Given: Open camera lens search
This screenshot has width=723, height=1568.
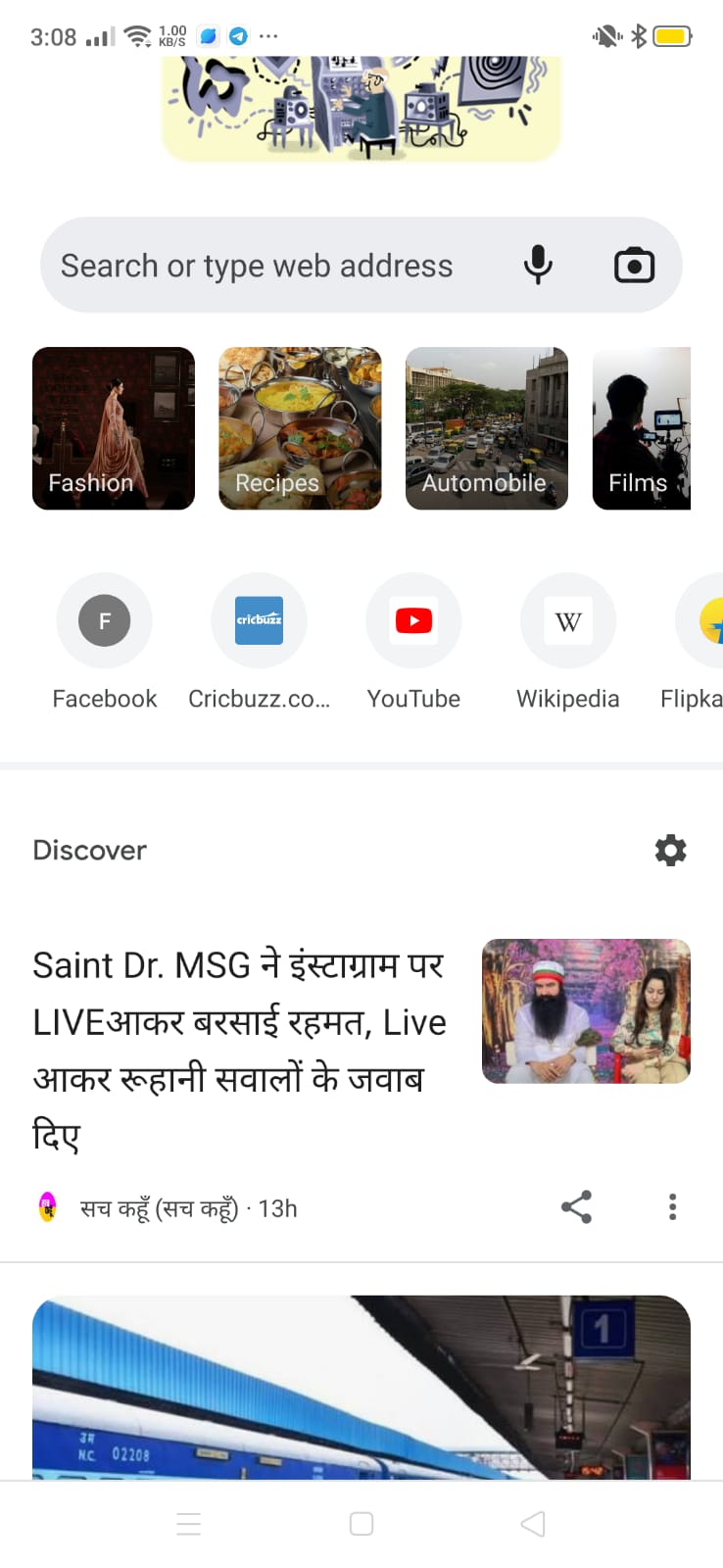Looking at the screenshot, I should tap(634, 266).
